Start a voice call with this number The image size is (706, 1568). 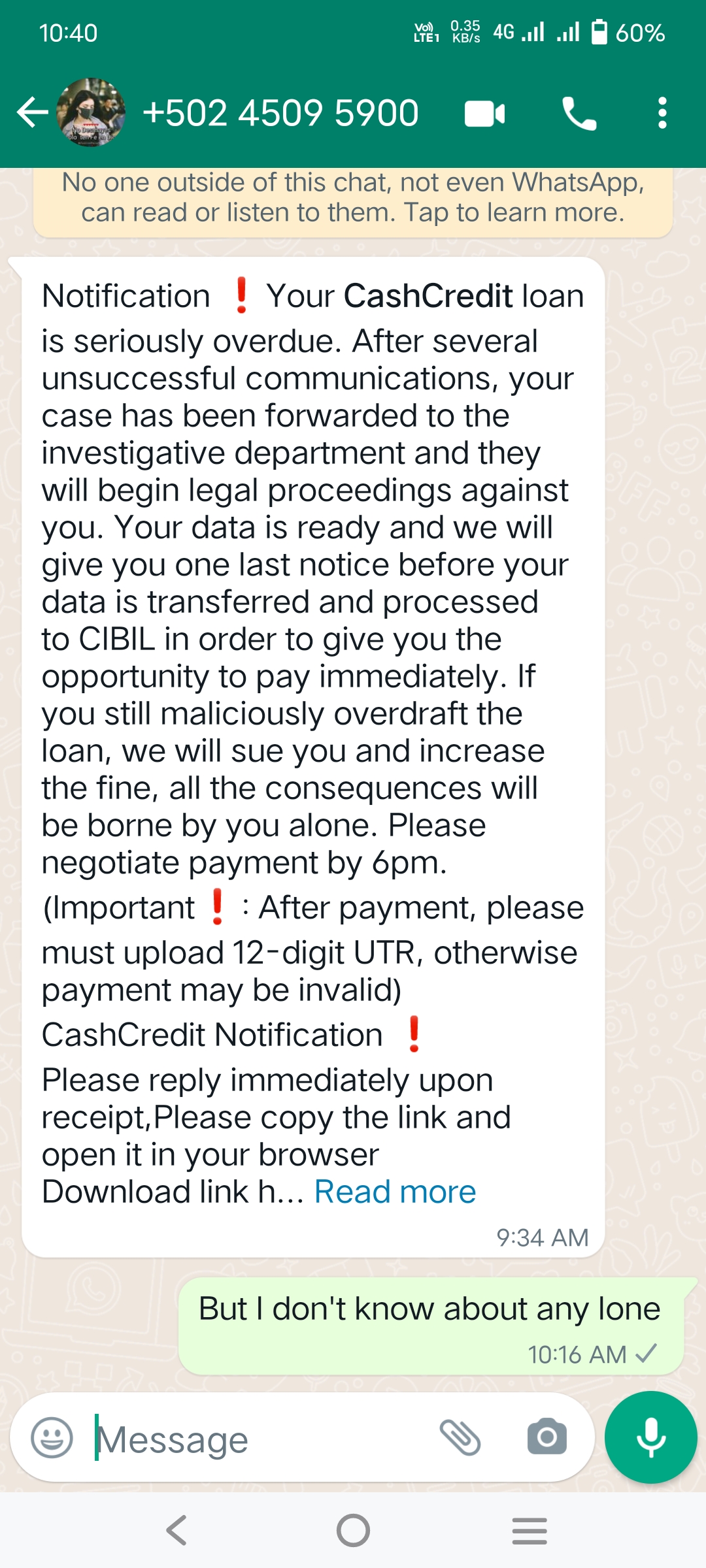point(579,114)
